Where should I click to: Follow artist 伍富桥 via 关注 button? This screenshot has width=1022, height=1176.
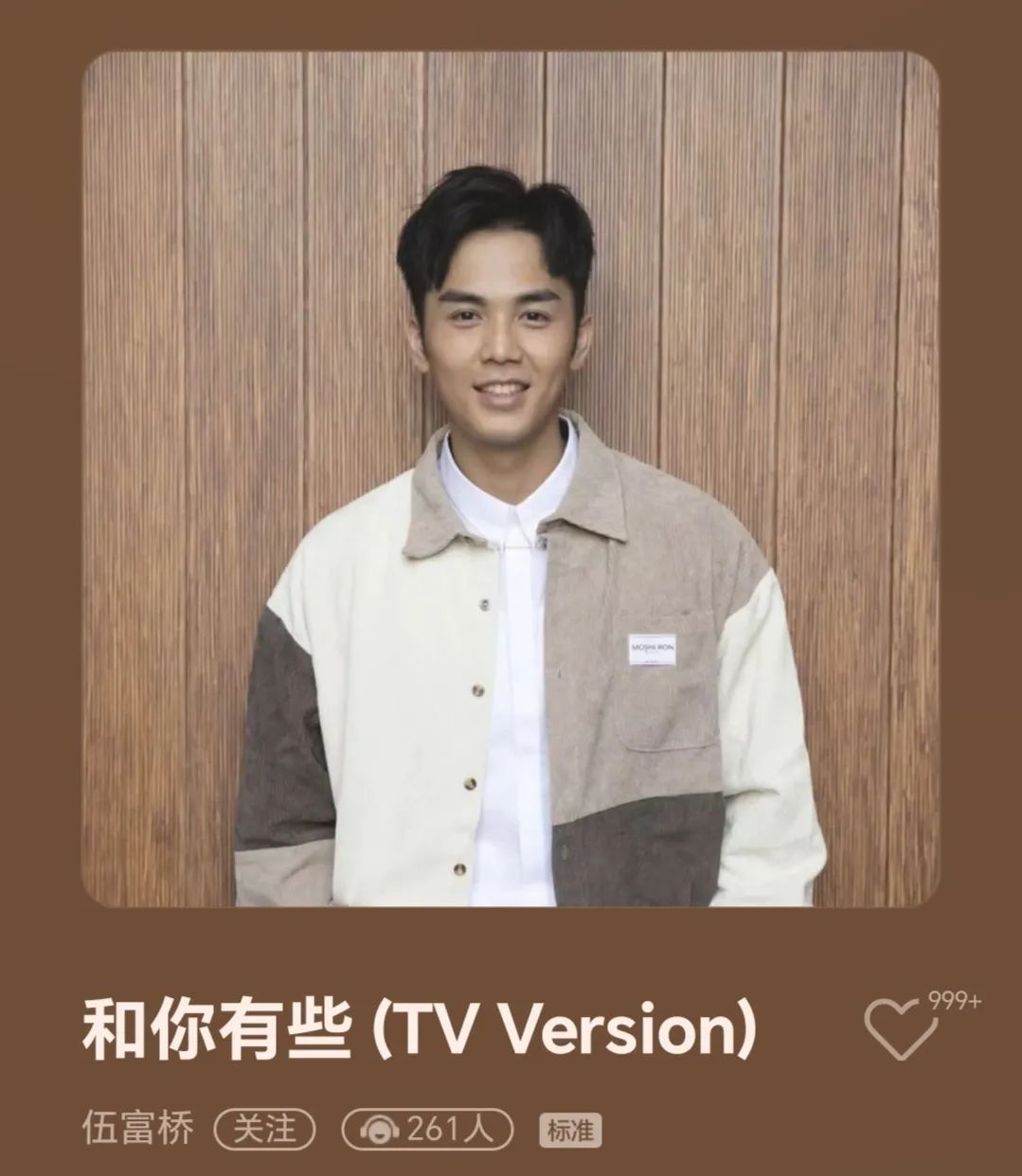tap(265, 1129)
